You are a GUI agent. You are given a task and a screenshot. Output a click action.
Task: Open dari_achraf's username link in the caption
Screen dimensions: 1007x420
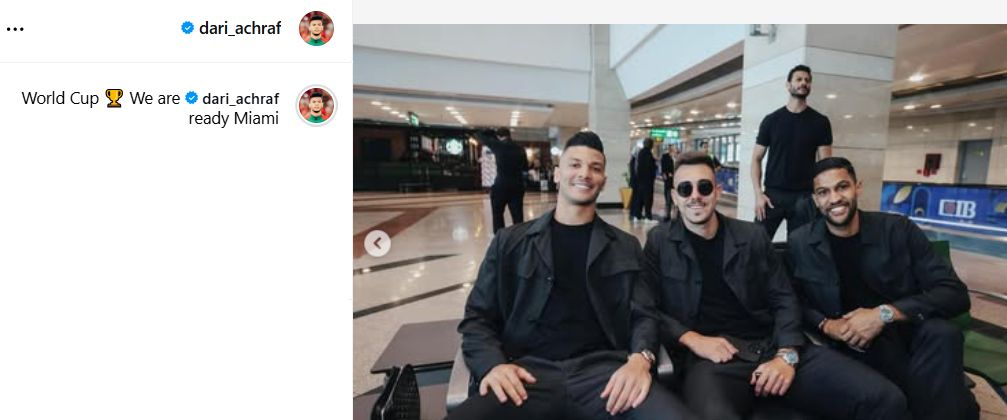click(x=240, y=99)
